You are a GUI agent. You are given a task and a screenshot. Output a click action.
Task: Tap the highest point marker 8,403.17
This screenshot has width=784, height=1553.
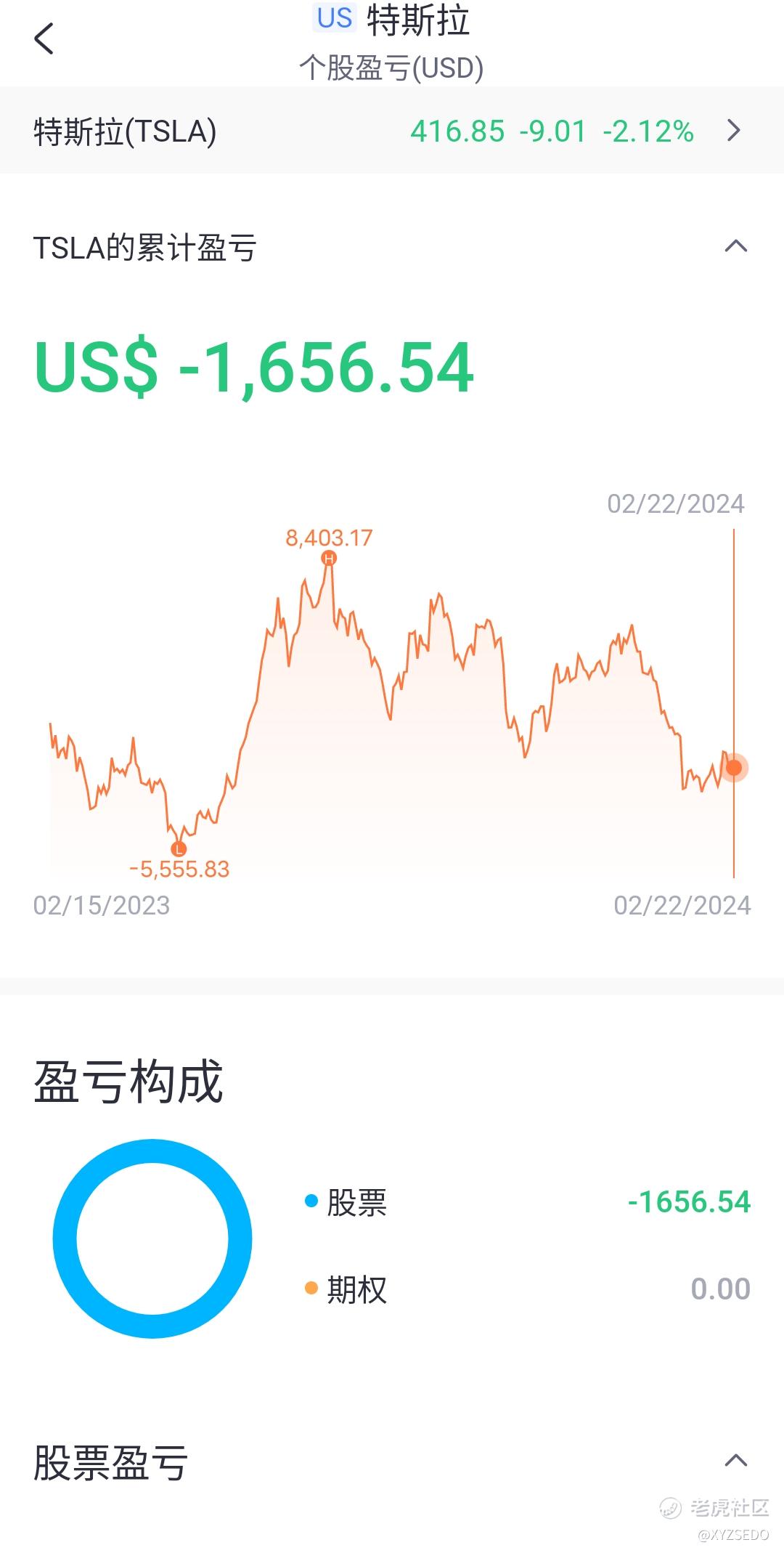pos(329,558)
